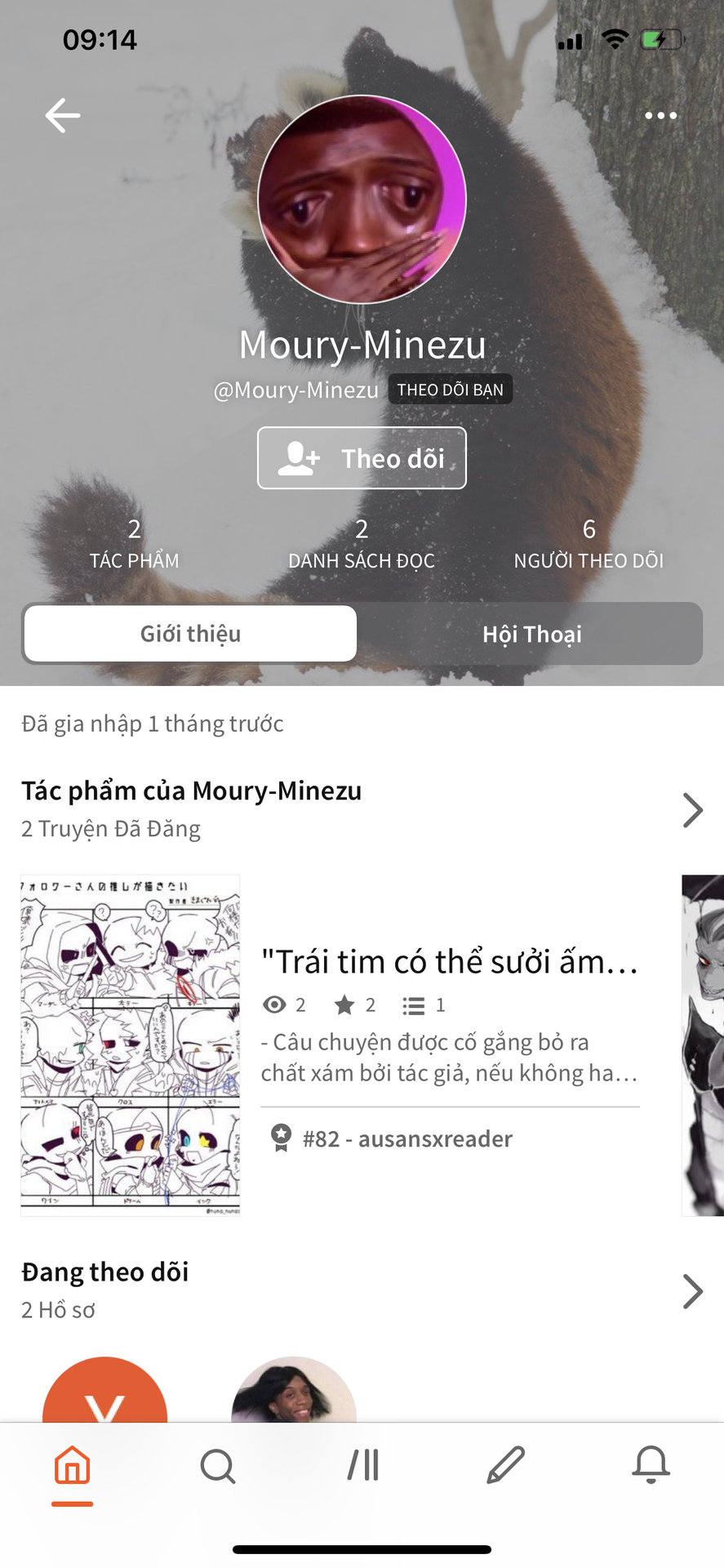
Task: Tap the Theo dõi follow button
Action: coord(362,458)
